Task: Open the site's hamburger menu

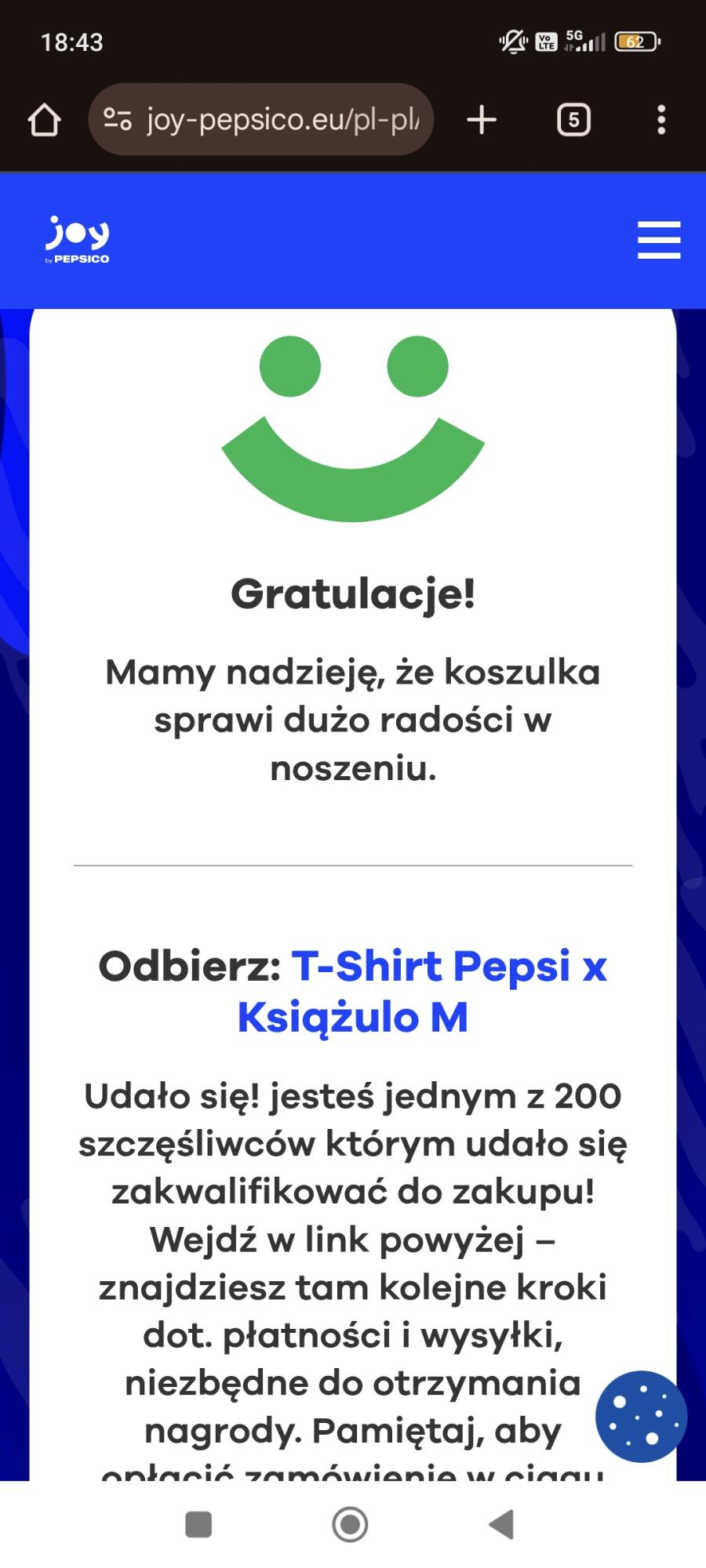Action: pos(659,239)
